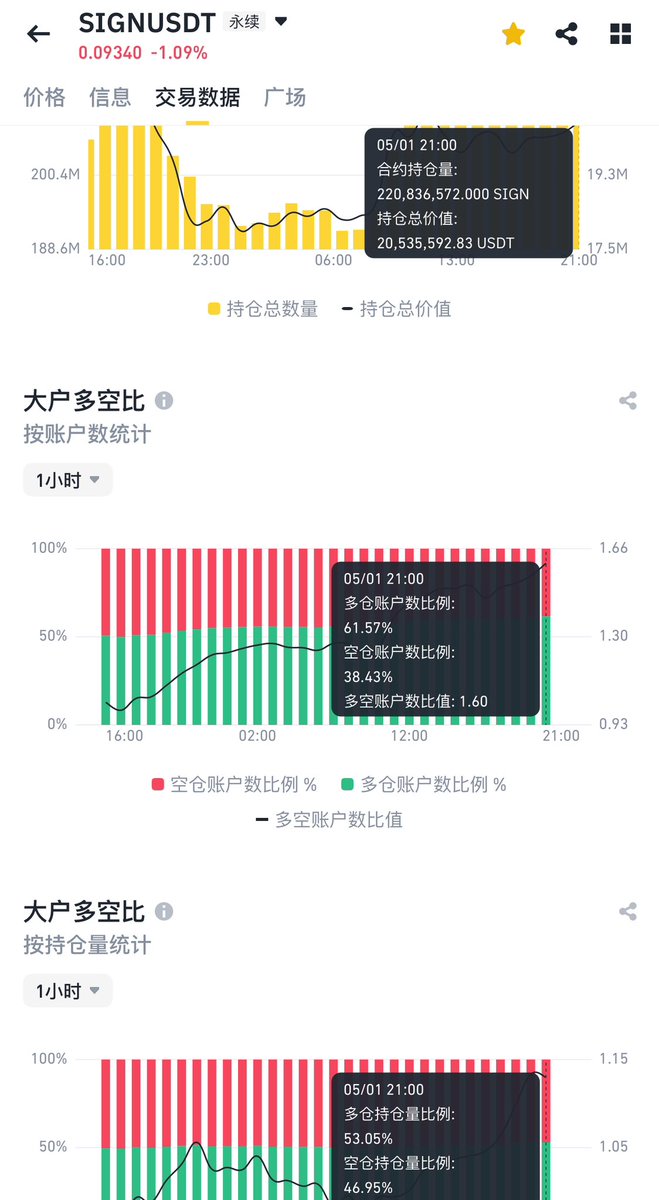Share the 按账户数统计 chart
This screenshot has width=659, height=1200.
click(x=627, y=401)
